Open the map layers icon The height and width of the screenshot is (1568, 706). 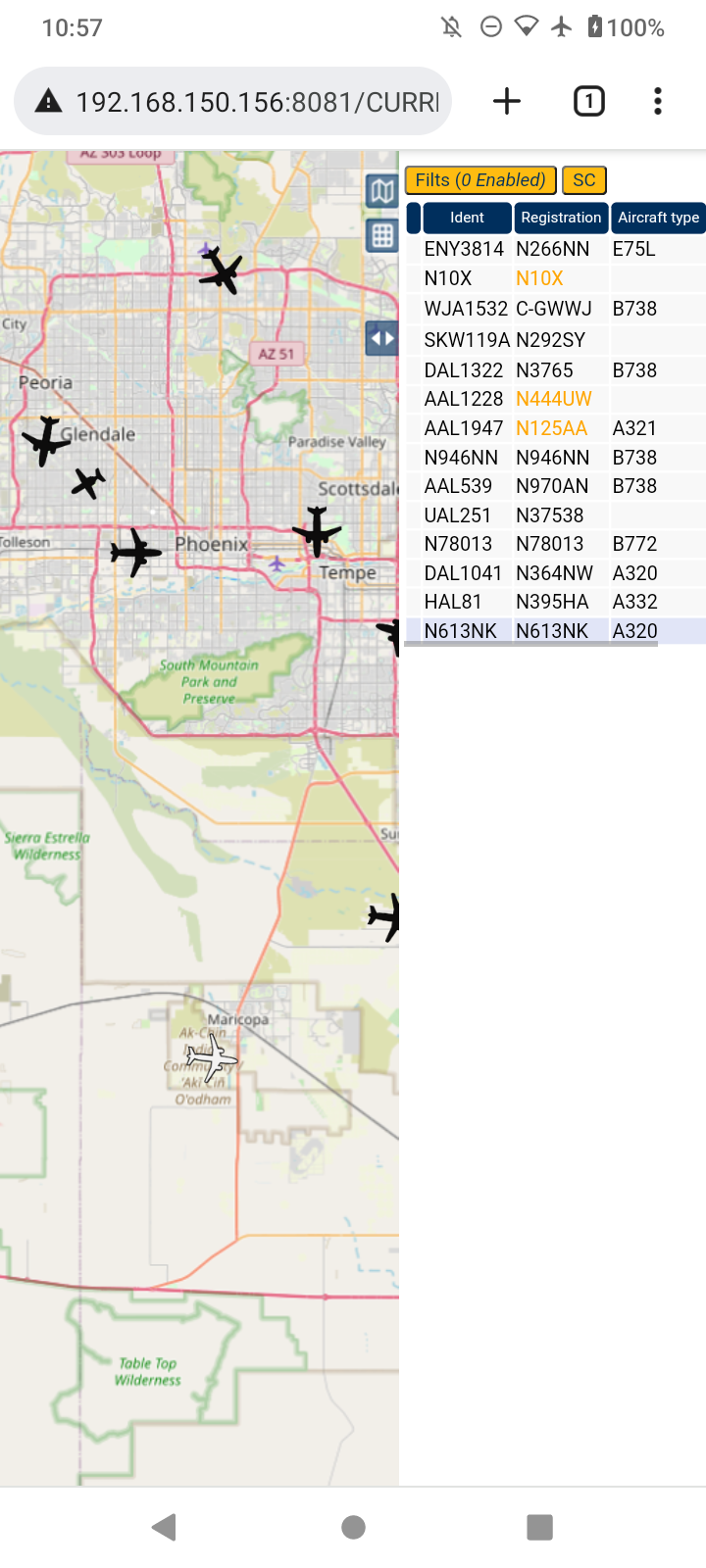pyautogui.click(x=381, y=191)
